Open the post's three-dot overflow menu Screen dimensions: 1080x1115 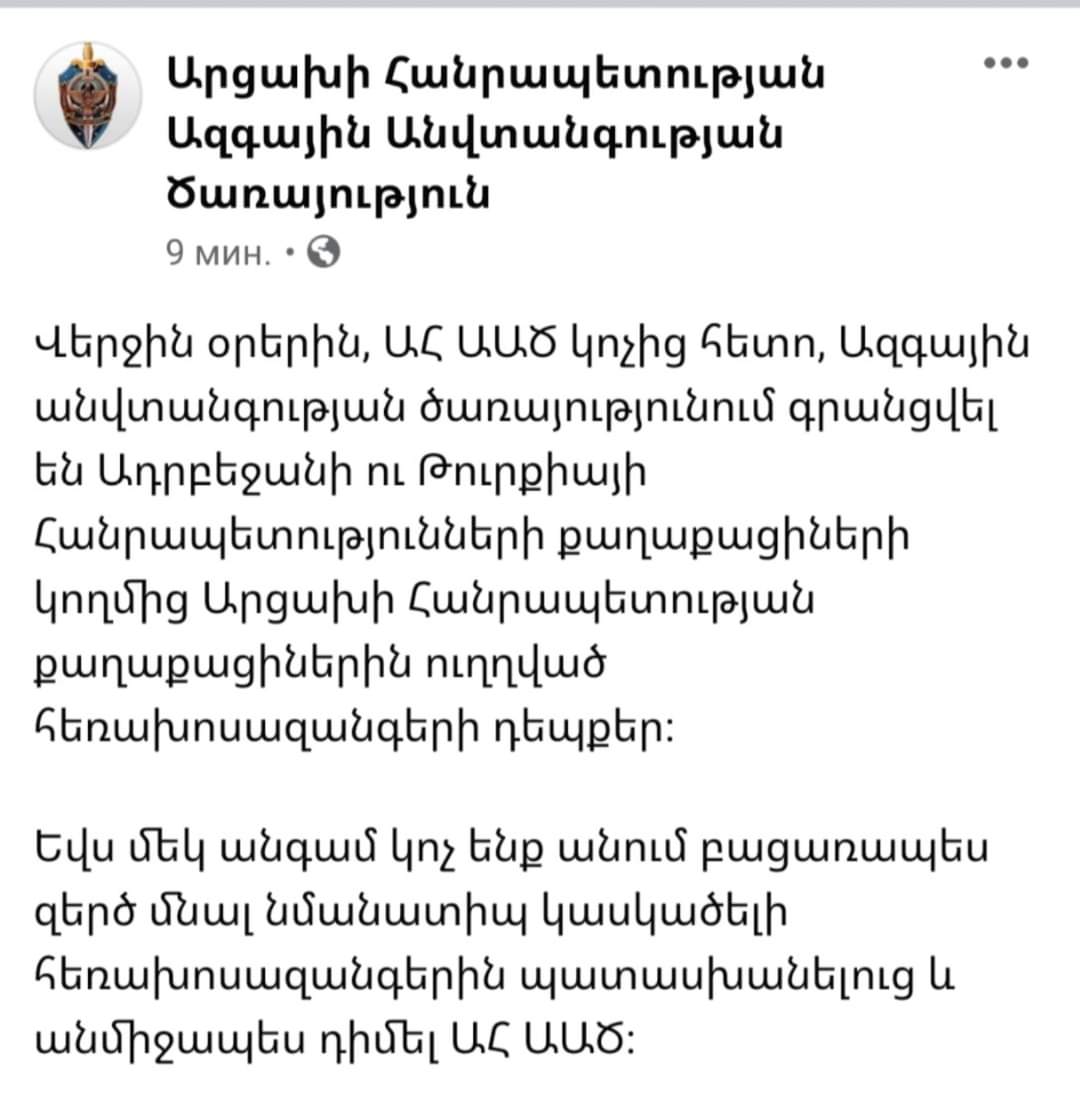1006,63
